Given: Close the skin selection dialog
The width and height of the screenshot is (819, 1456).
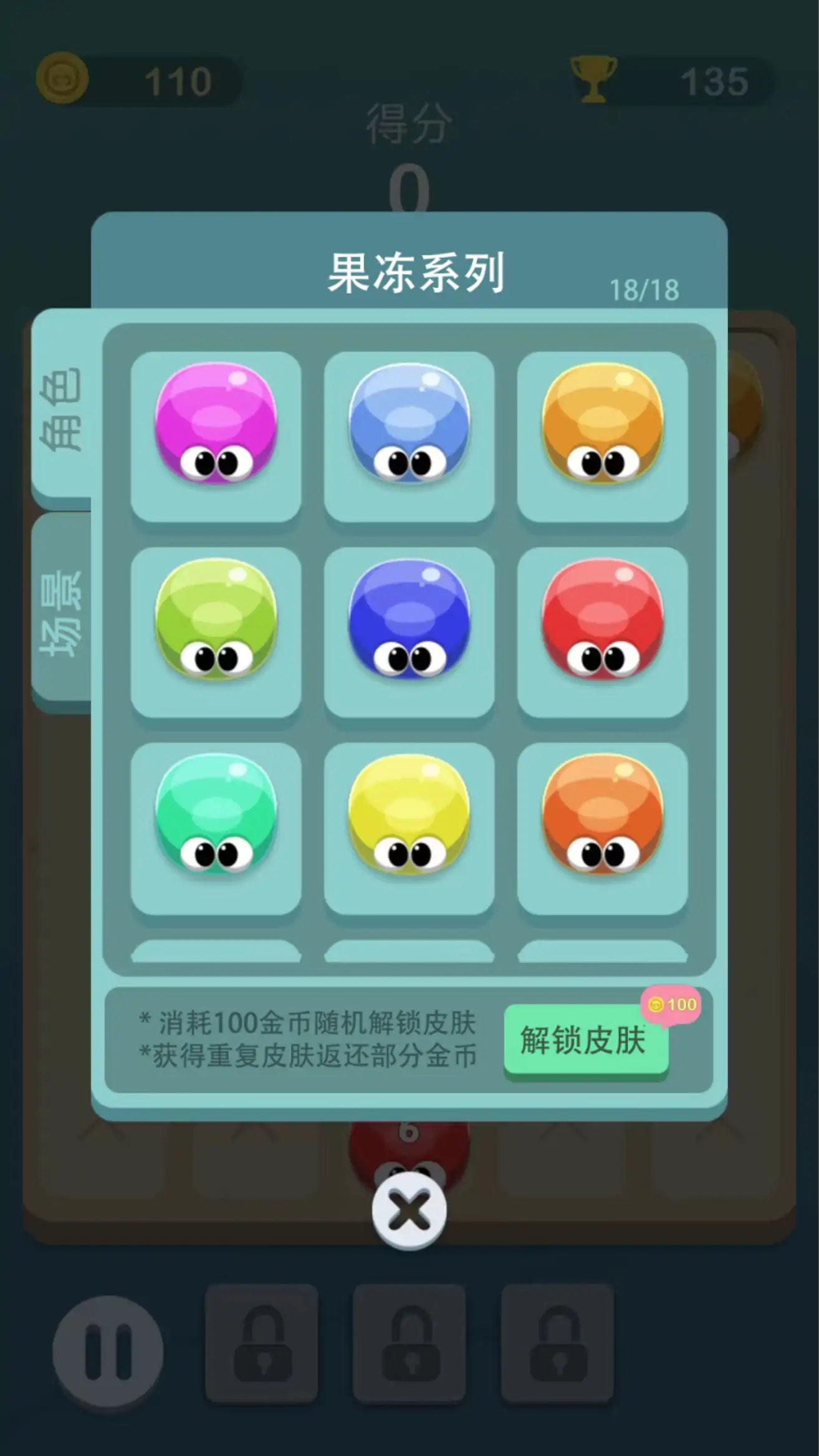Looking at the screenshot, I should click(409, 1210).
